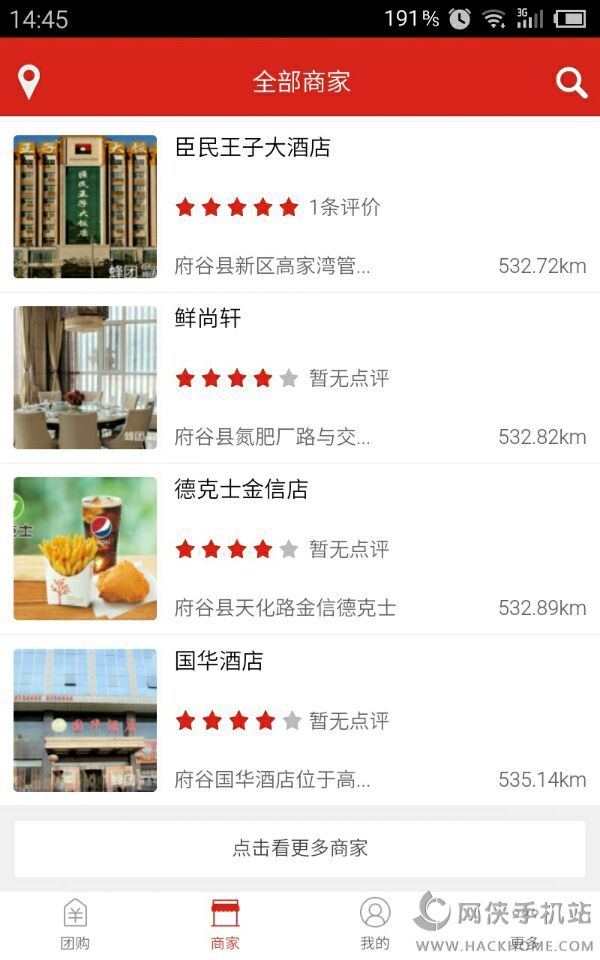Switch to the 更多 tab
Viewport: 600px width, 960px height.
click(524, 924)
